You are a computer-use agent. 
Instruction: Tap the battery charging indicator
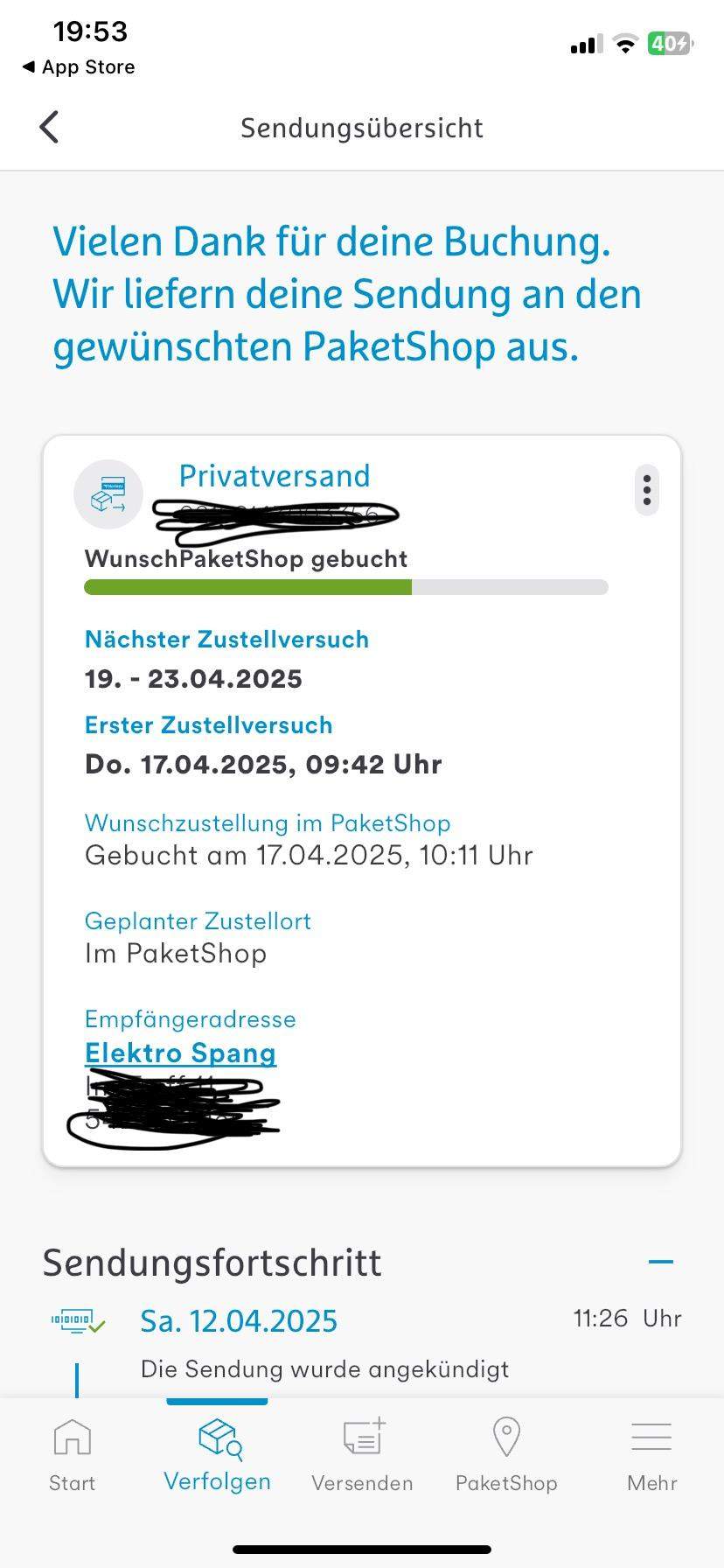pyautogui.click(x=669, y=42)
